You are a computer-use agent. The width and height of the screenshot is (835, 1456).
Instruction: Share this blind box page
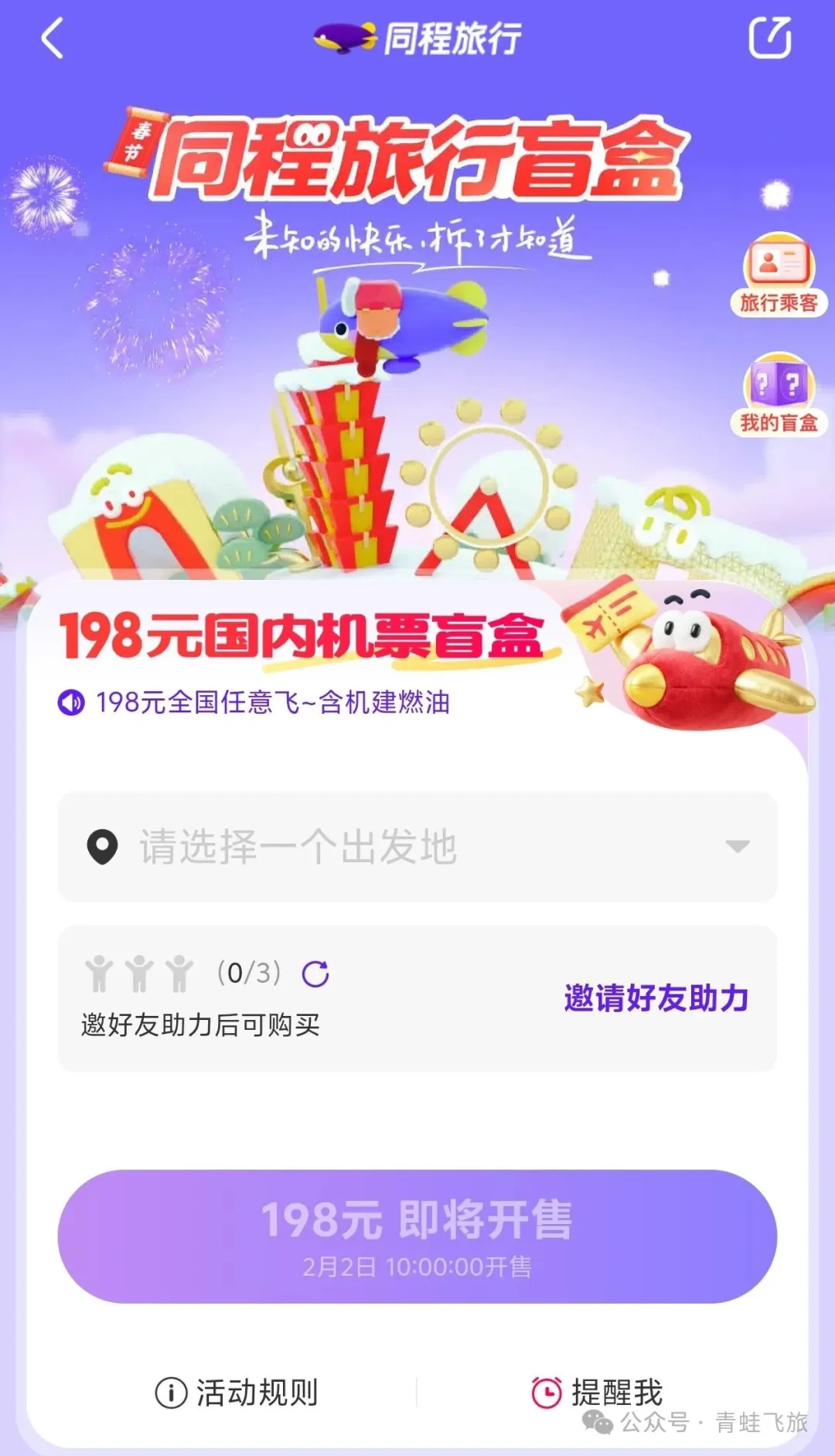tap(769, 38)
